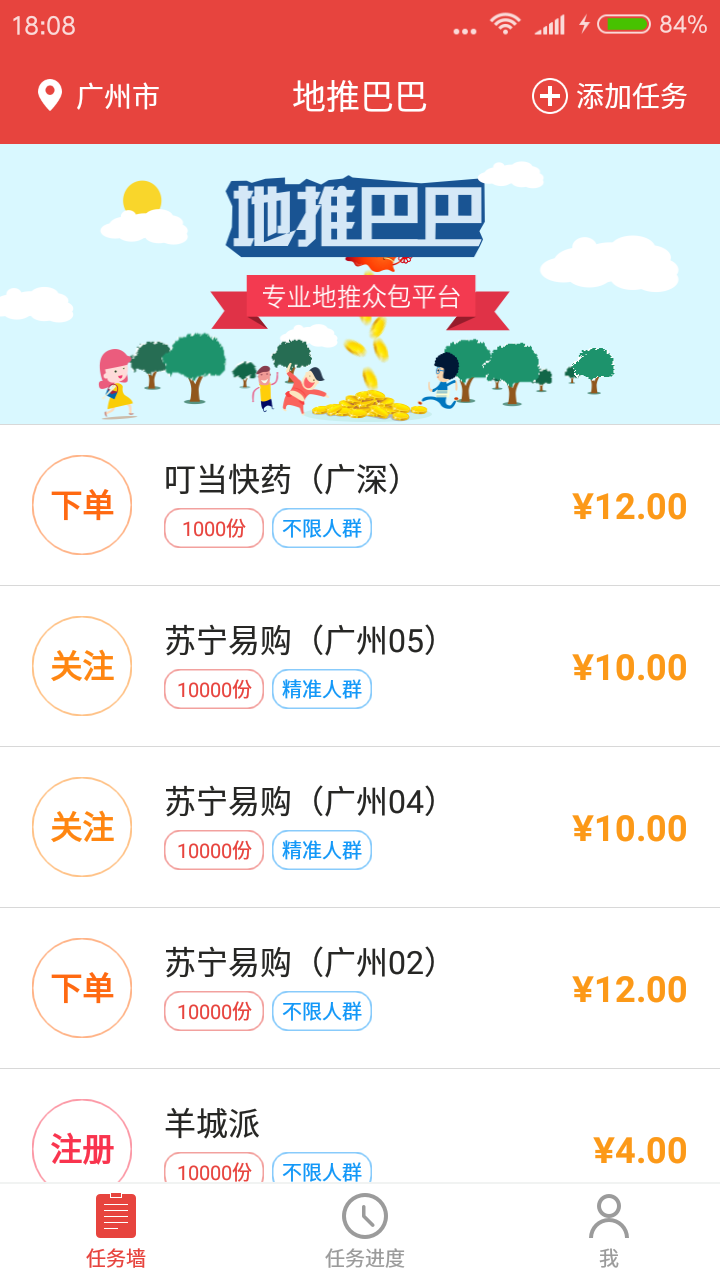Click the ¥12.00 price for 叮当快药

click(x=630, y=507)
